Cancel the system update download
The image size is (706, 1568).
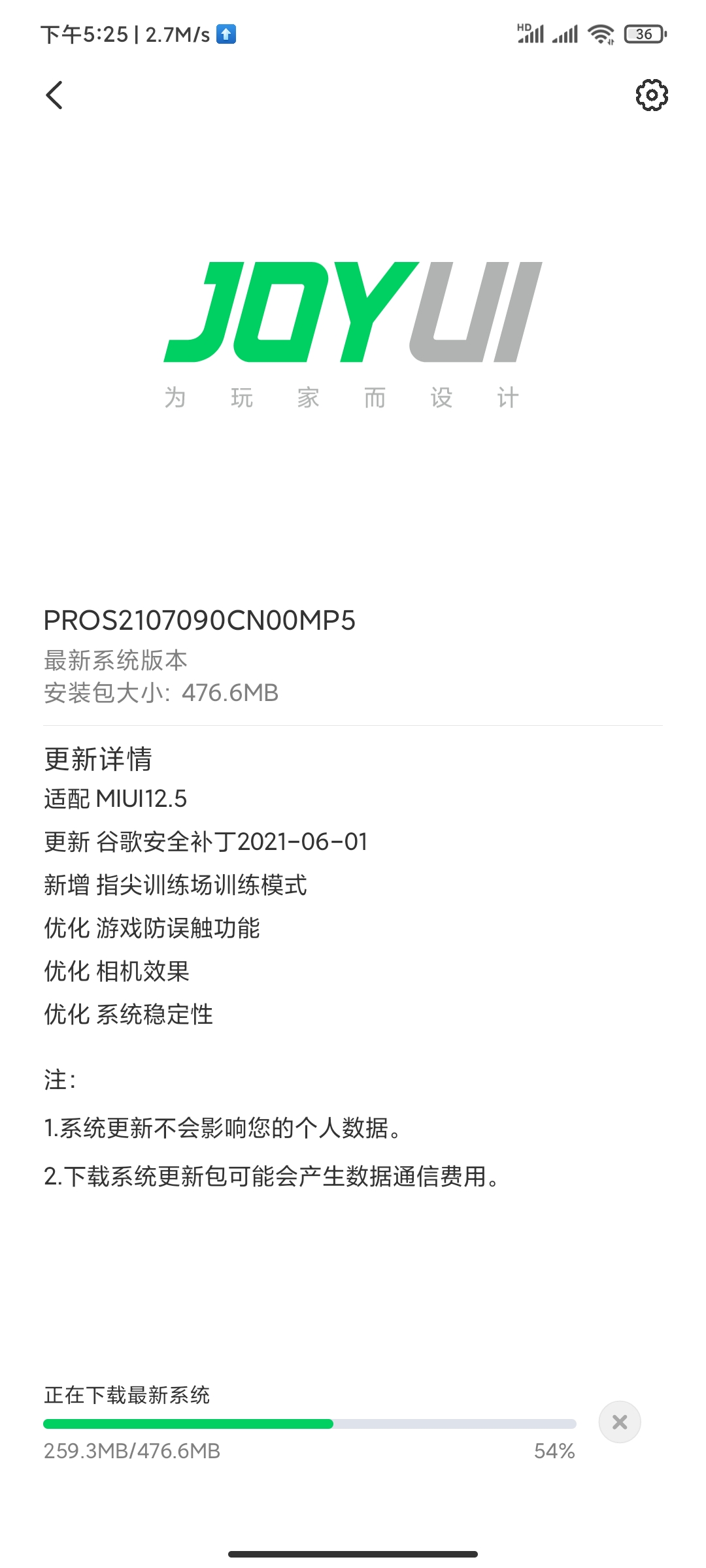click(x=620, y=1422)
